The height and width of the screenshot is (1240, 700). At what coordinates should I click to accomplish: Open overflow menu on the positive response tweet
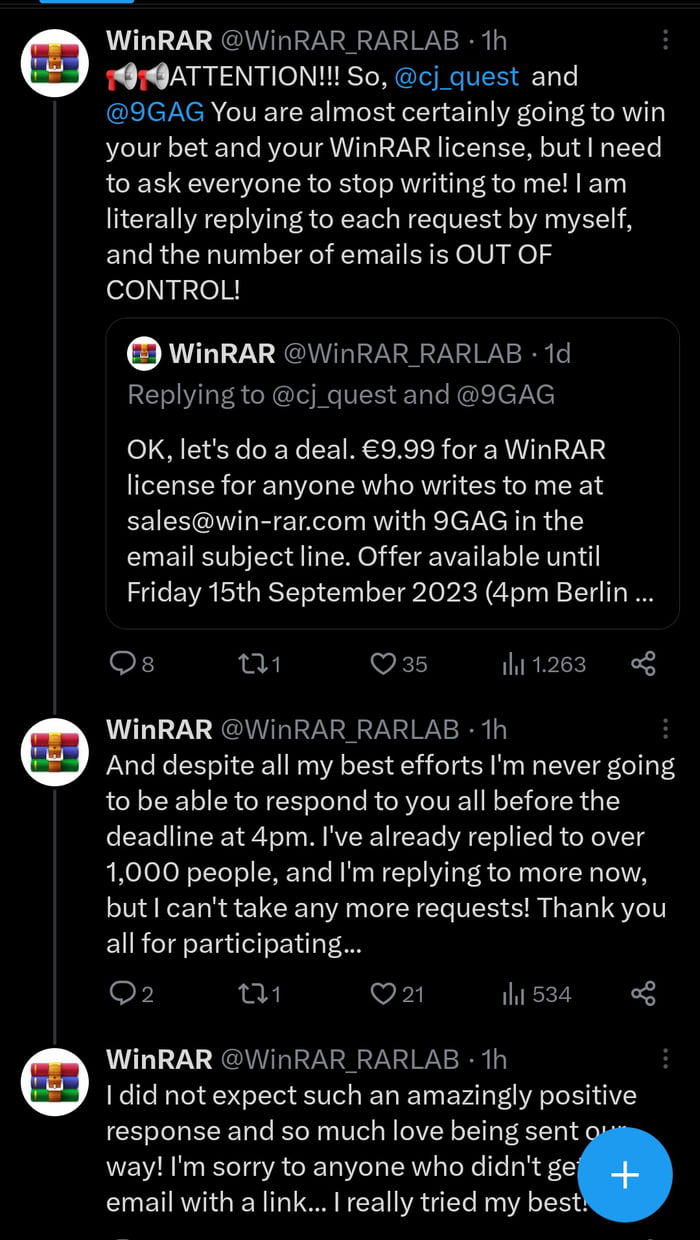[x=666, y=1059]
